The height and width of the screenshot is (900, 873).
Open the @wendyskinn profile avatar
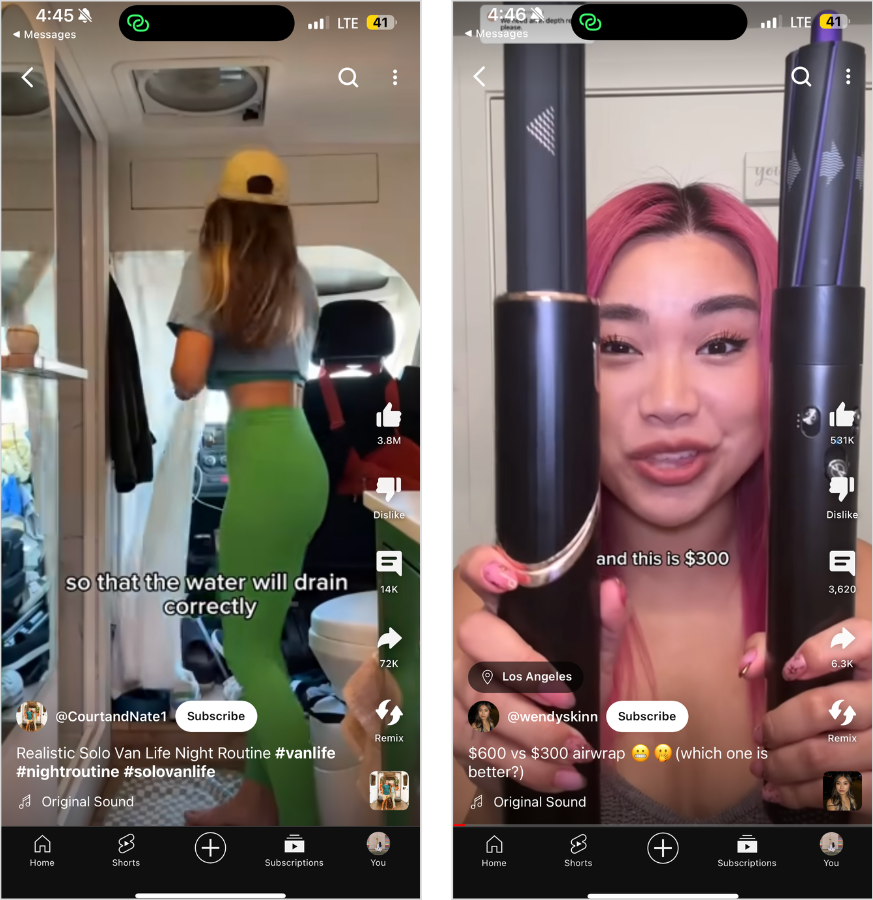484,716
